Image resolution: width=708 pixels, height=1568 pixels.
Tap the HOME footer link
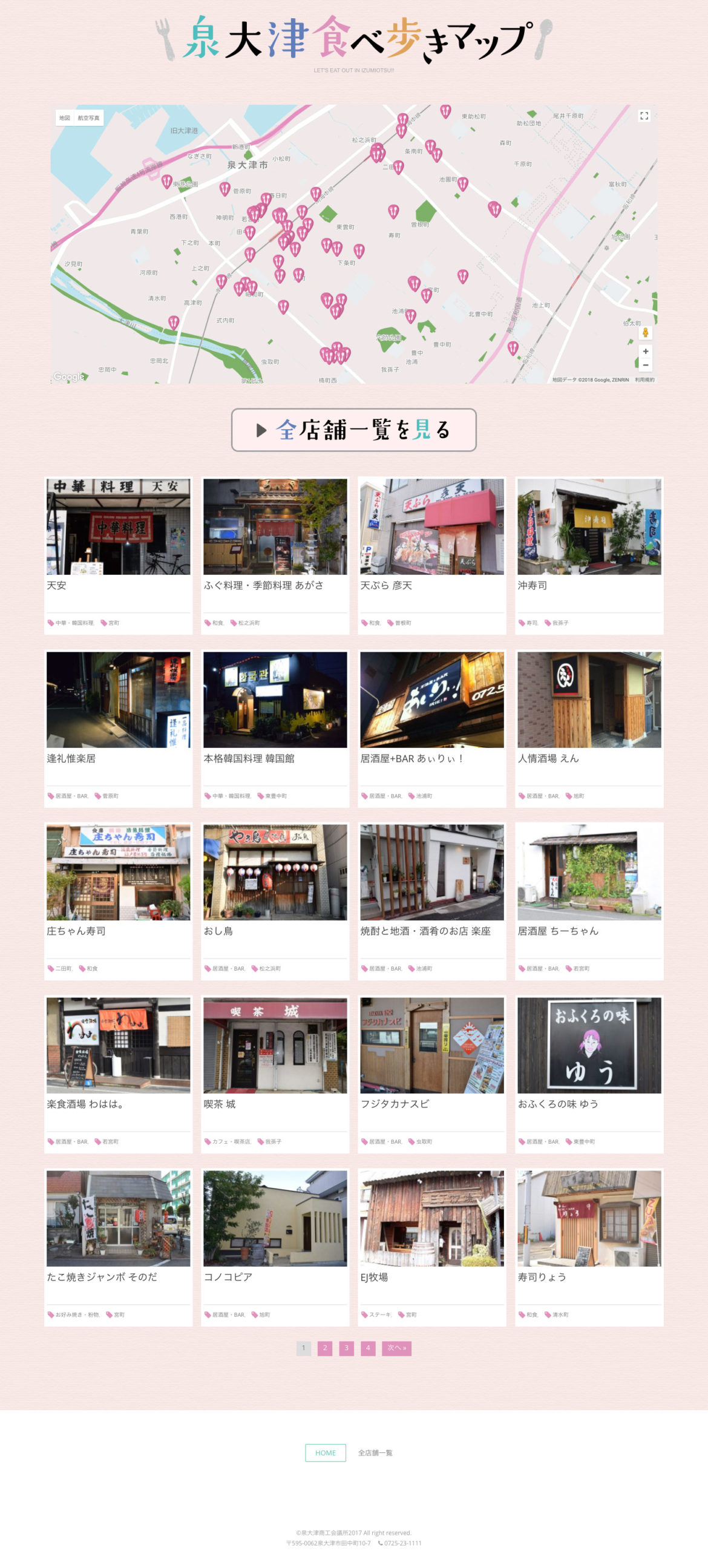[x=325, y=1452]
